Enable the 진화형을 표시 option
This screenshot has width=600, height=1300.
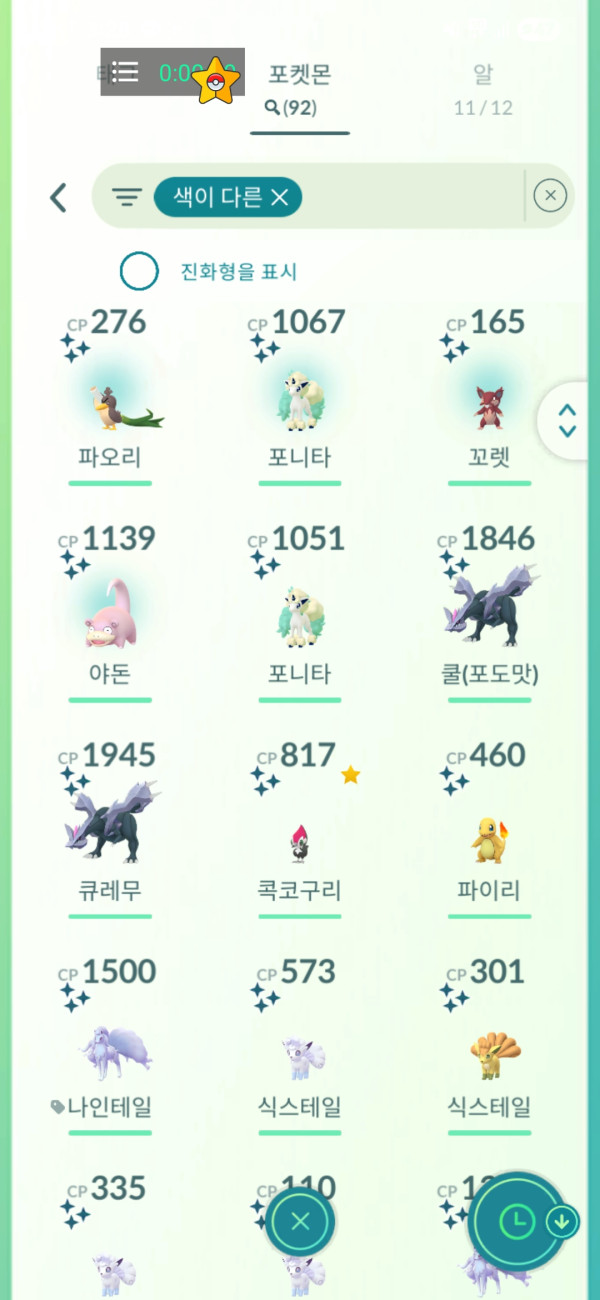[139, 271]
